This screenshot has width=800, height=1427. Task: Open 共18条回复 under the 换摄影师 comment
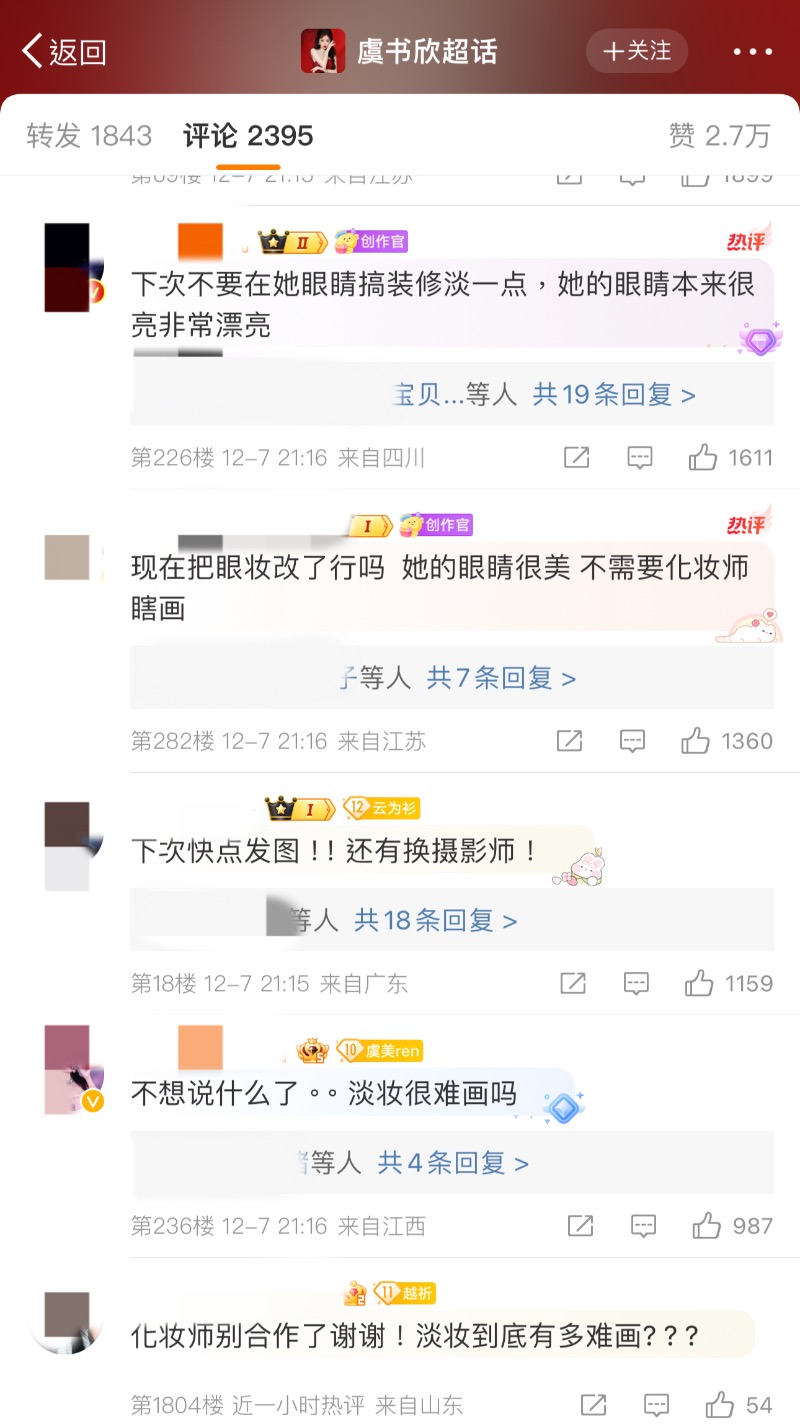tap(435, 920)
